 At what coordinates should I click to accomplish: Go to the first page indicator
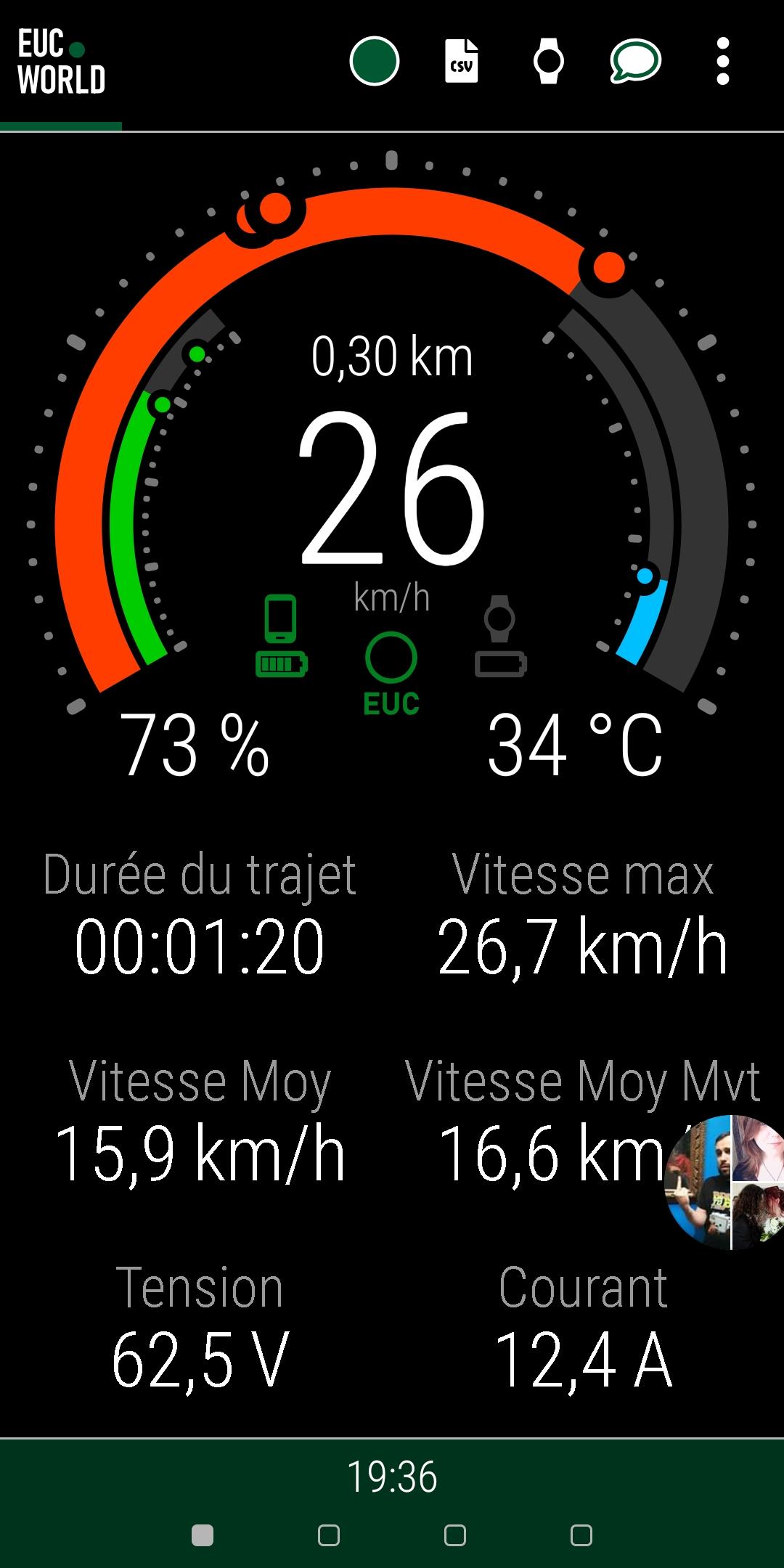click(x=203, y=1535)
